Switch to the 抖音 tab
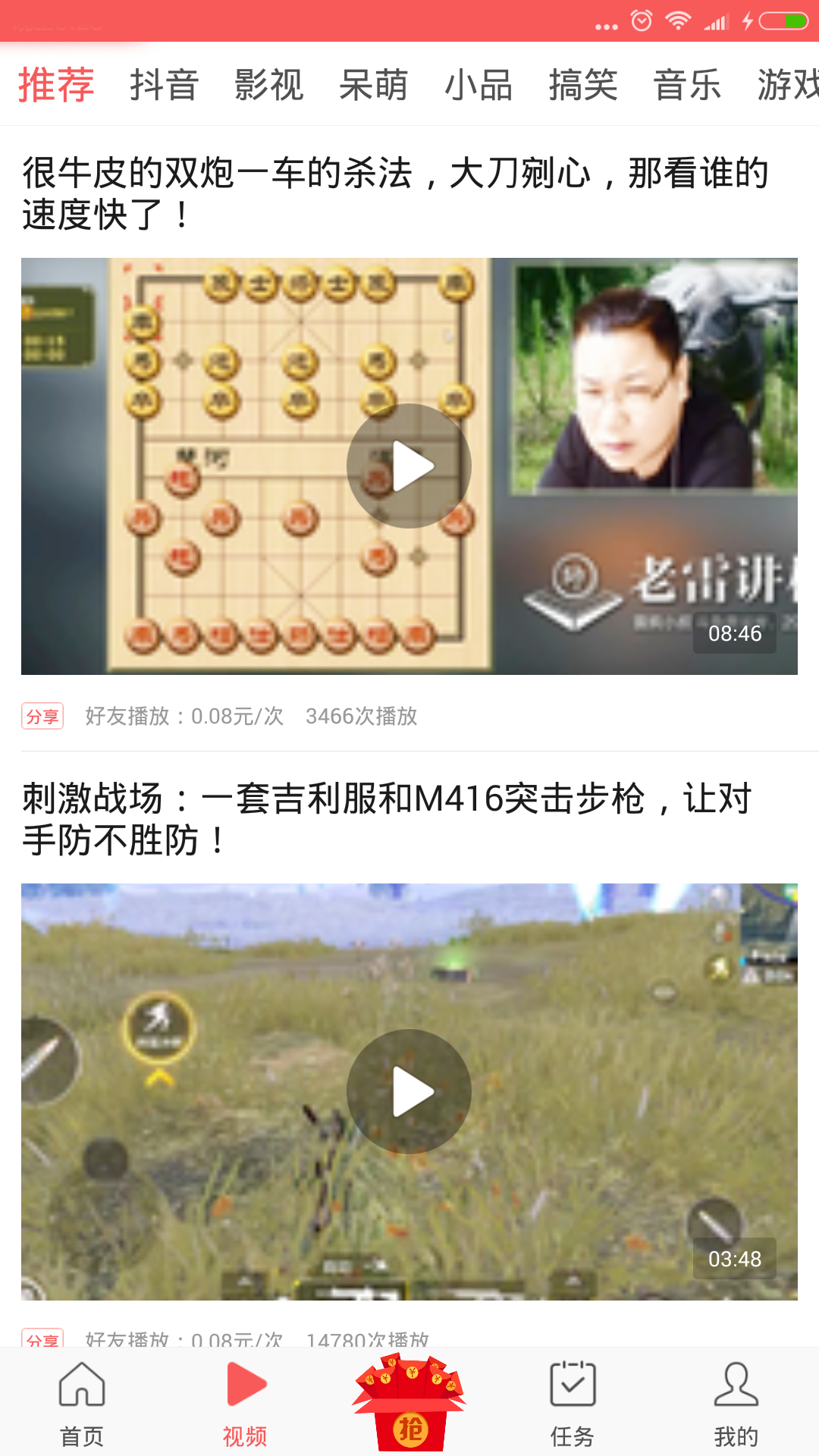This screenshot has height=1456, width=819. click(x=164, y=84)
